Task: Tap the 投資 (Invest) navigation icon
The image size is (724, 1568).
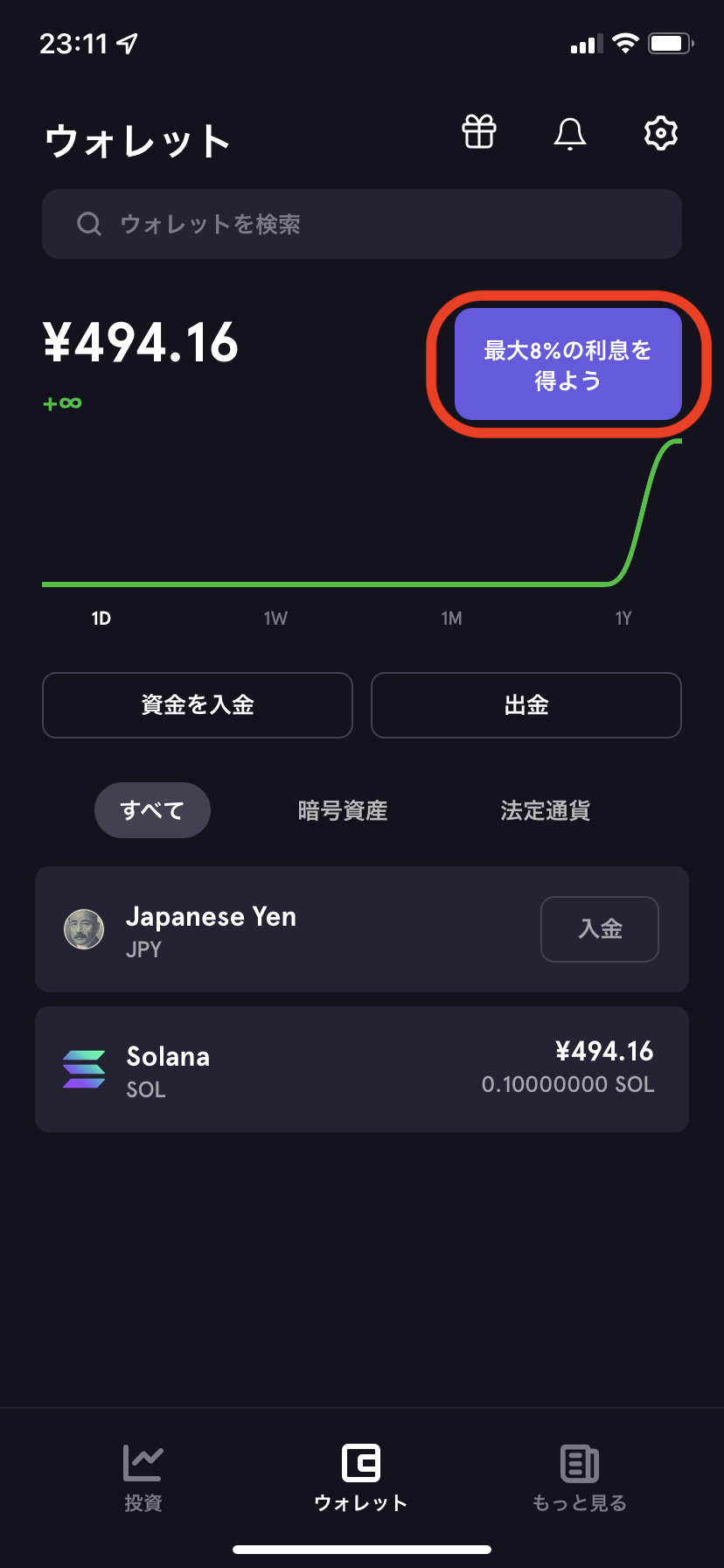Action: pyautogui.click(x=143, y=1476)
